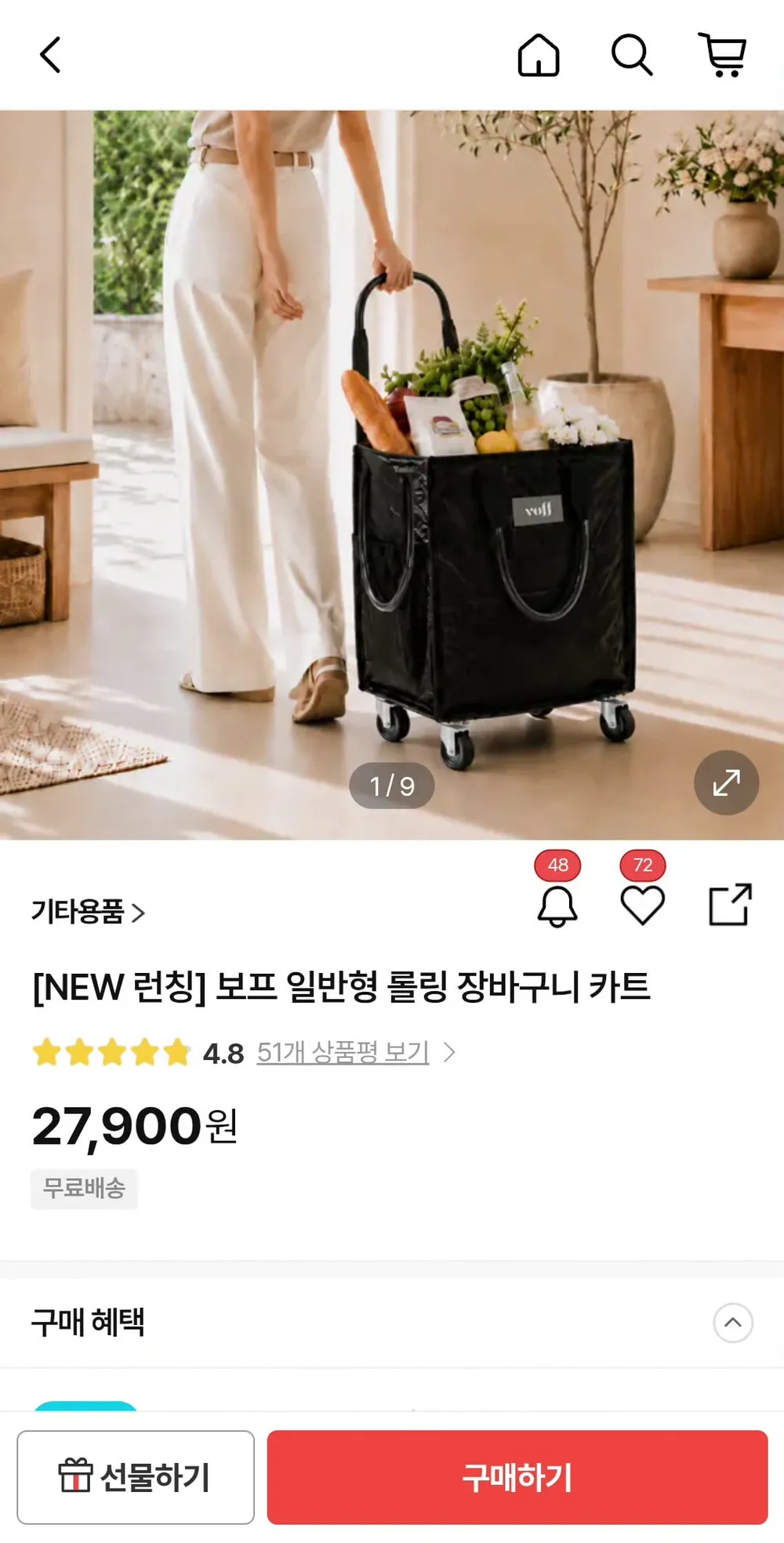Open the shopping cart

tap(723, 55)
